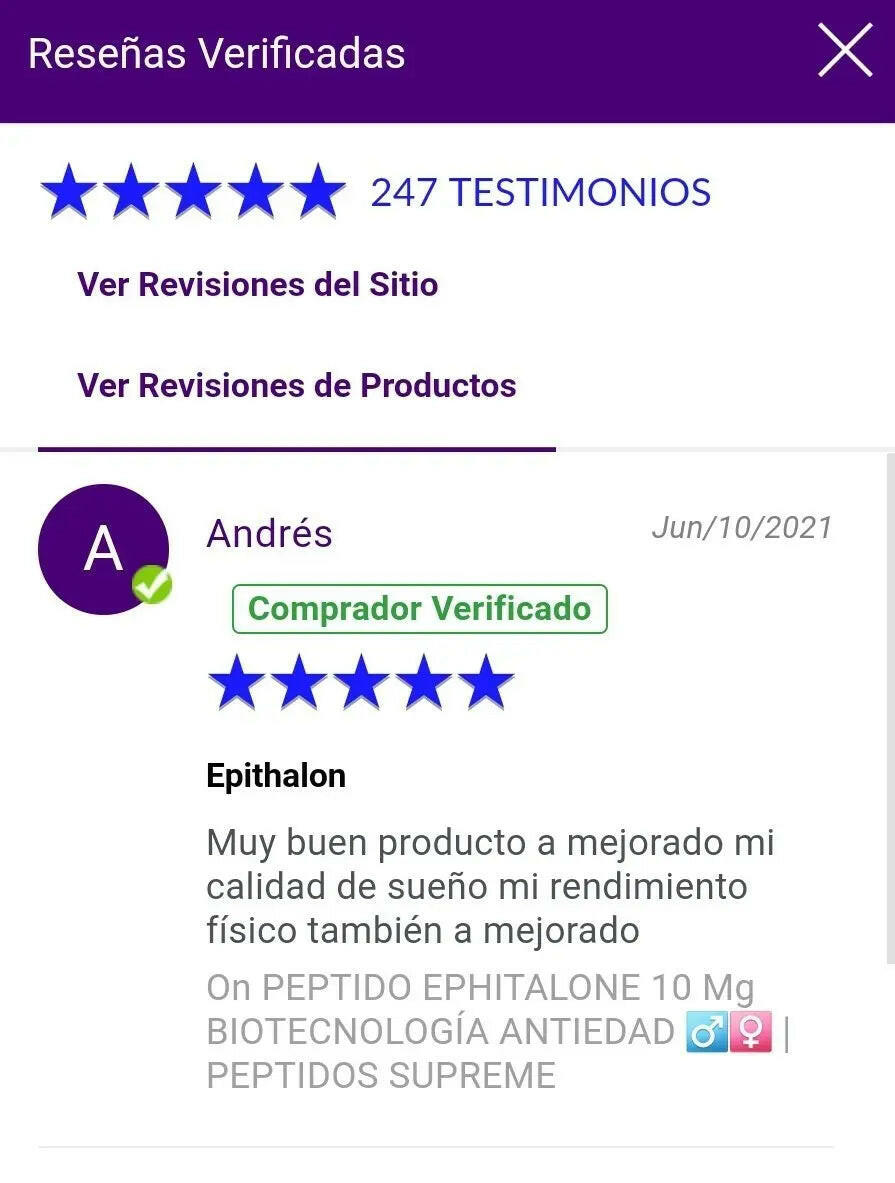
Task: Click the first star in Andrés review
Action: pos(236,681)
